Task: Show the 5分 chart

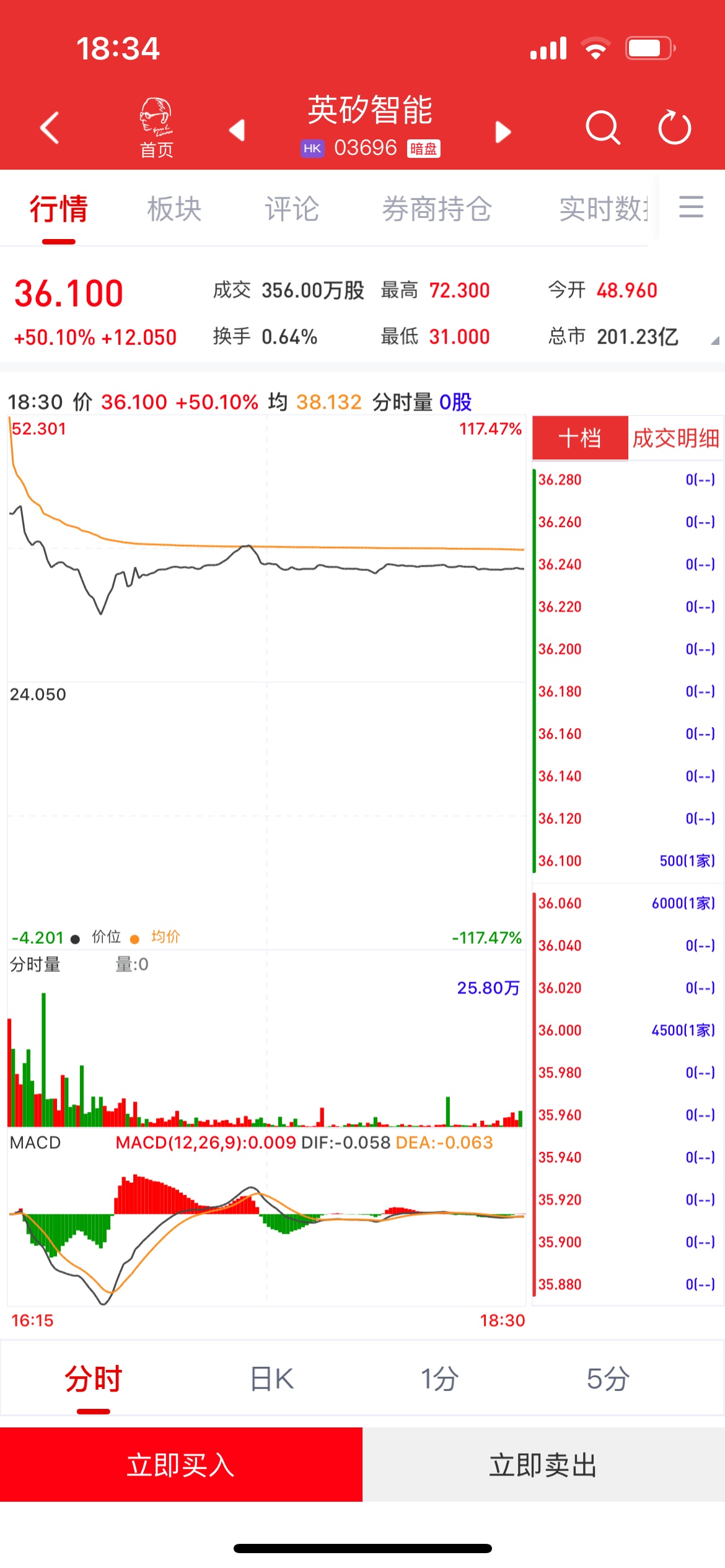Action: [608, 1379]
